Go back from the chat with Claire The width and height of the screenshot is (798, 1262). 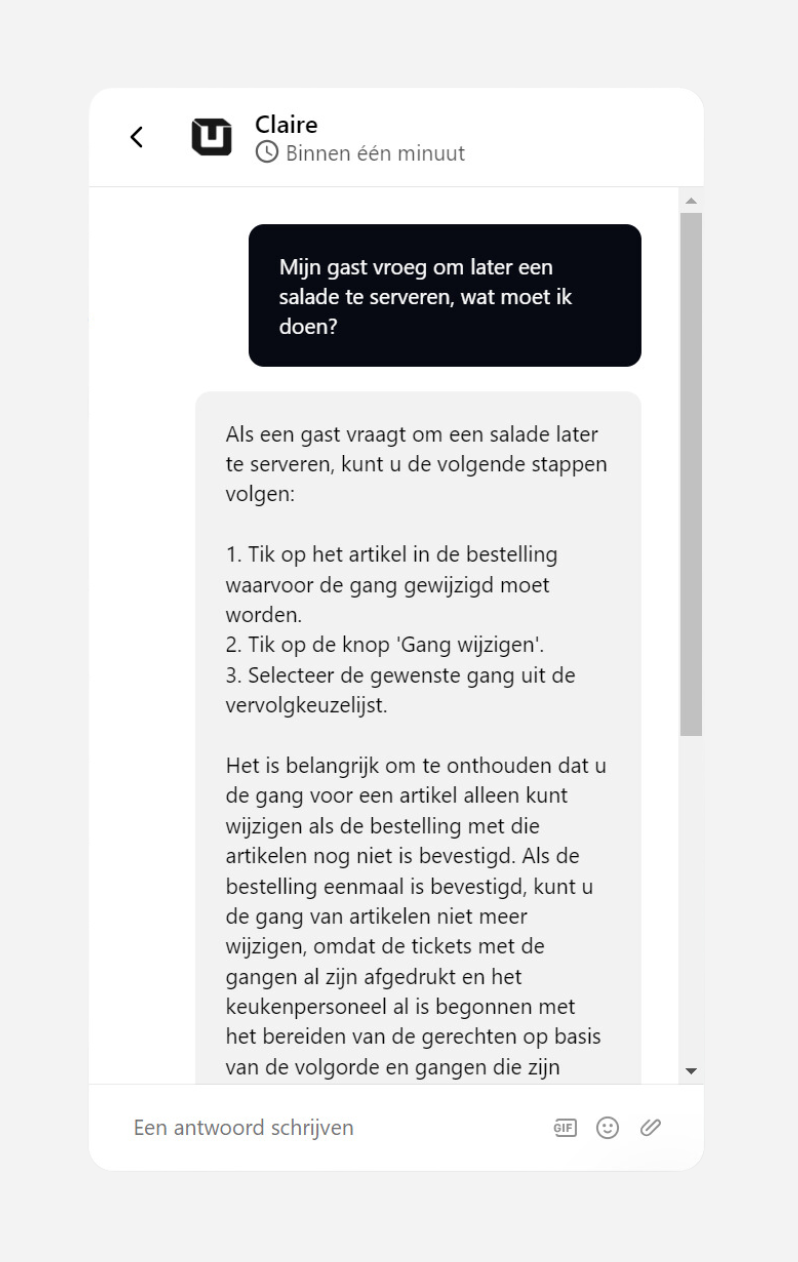click(138, 137)
